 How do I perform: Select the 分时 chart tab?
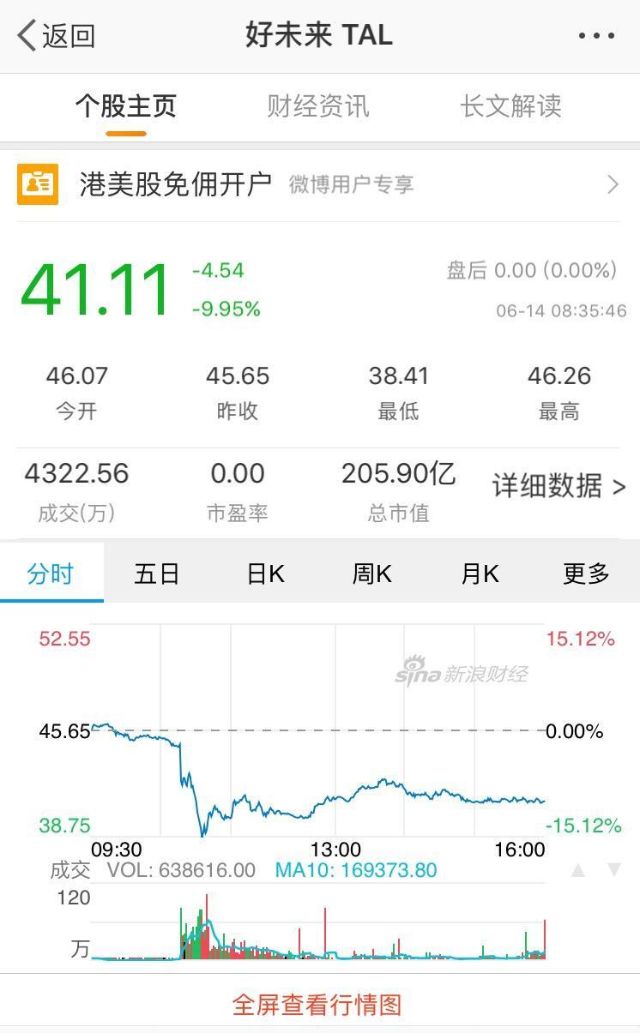click(51, 573)
